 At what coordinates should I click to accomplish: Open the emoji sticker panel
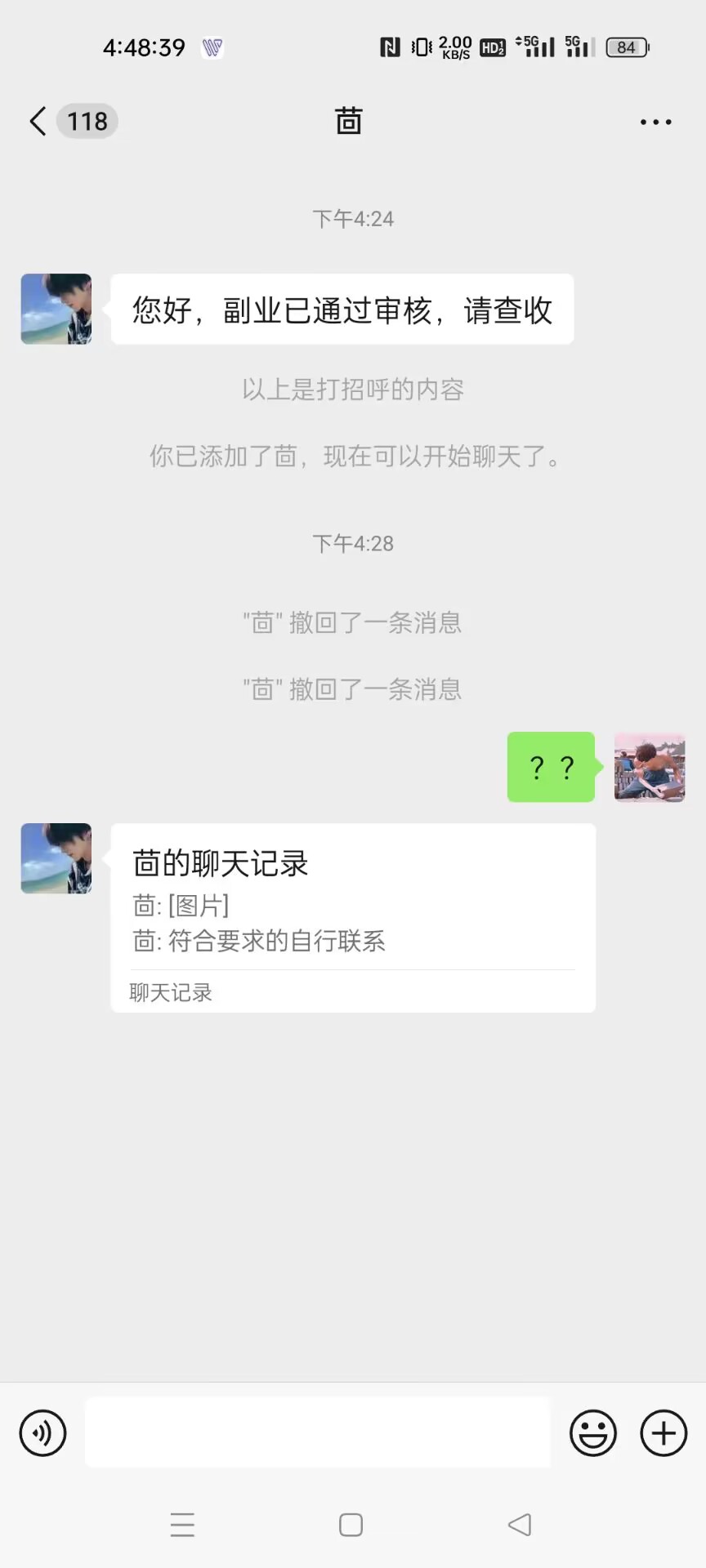point(592,1432)
